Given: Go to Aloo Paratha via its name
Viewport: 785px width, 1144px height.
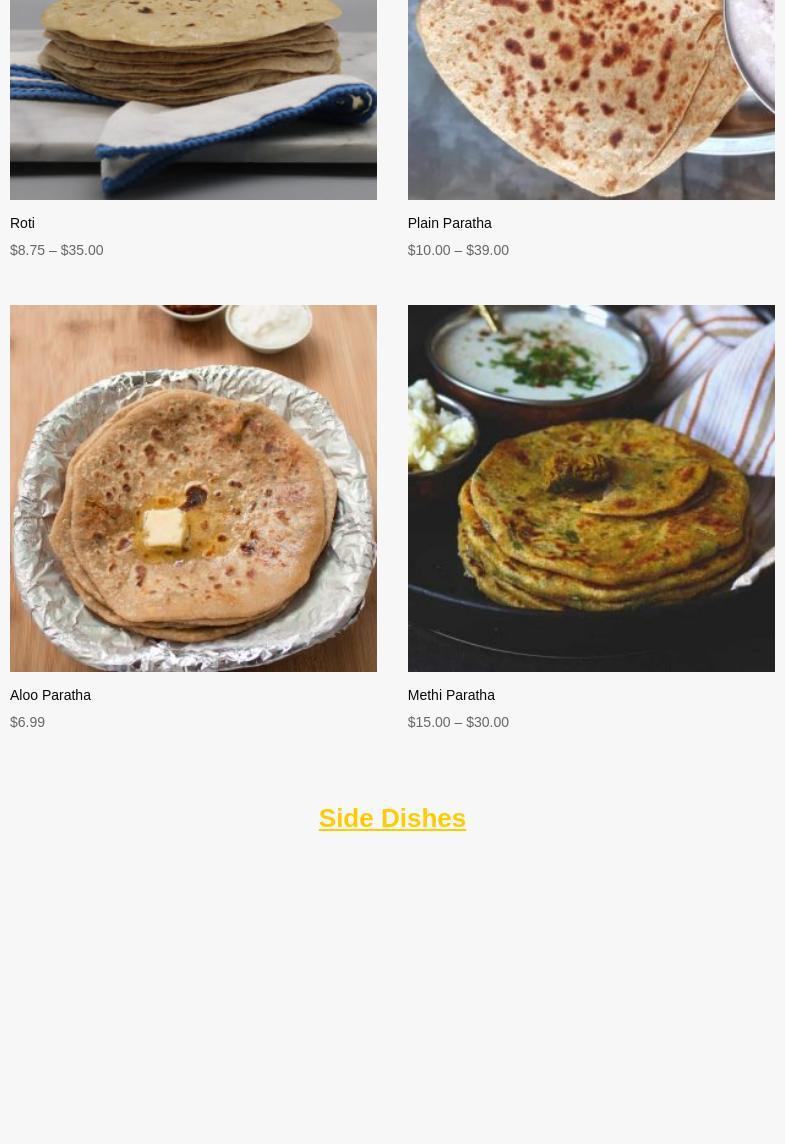Looking at the screenshot, I should click(x=50, y=695).
